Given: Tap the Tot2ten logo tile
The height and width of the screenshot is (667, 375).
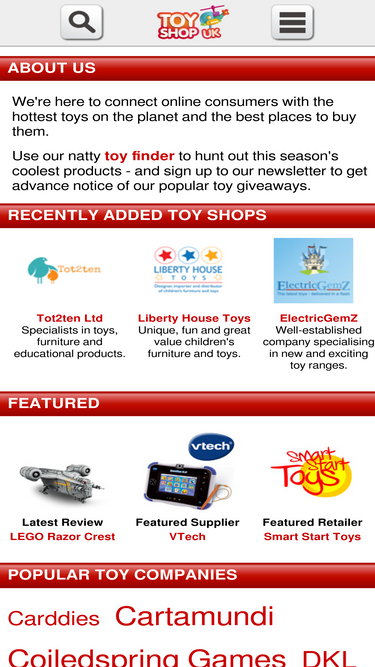Looking at the screenshot, I should (64, 271).
